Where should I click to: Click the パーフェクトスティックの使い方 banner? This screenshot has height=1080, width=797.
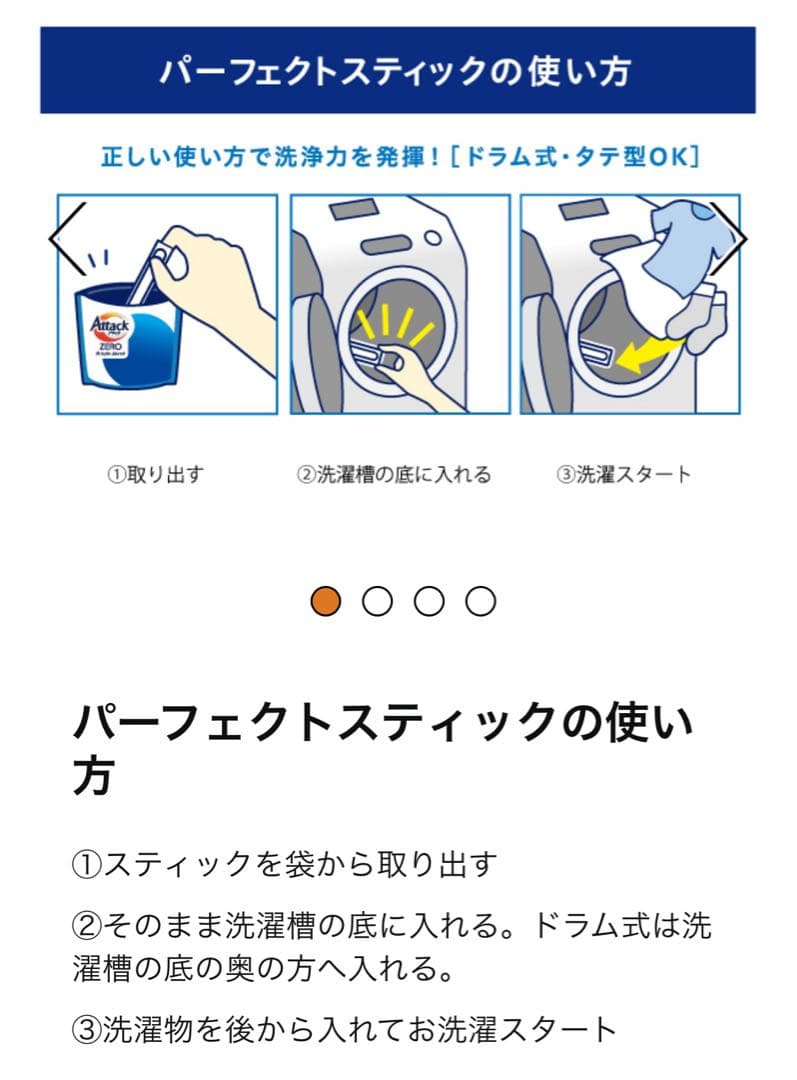pyautogui.click(x=398, y=70)
